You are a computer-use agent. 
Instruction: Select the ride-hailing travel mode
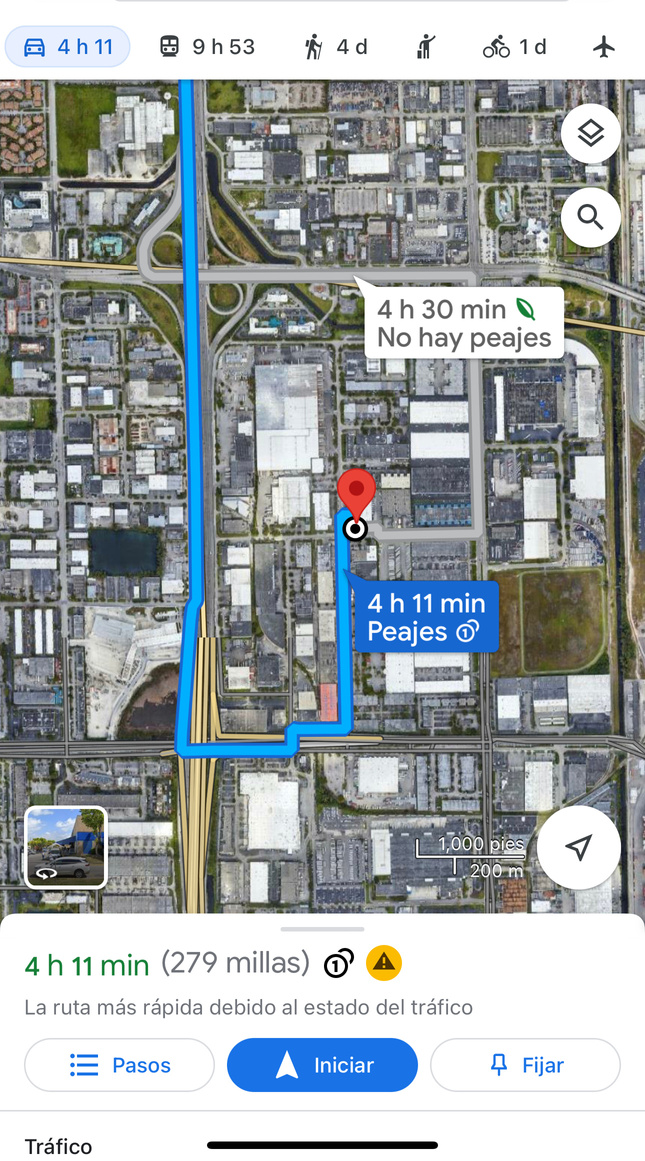click(x=426, y=47)
